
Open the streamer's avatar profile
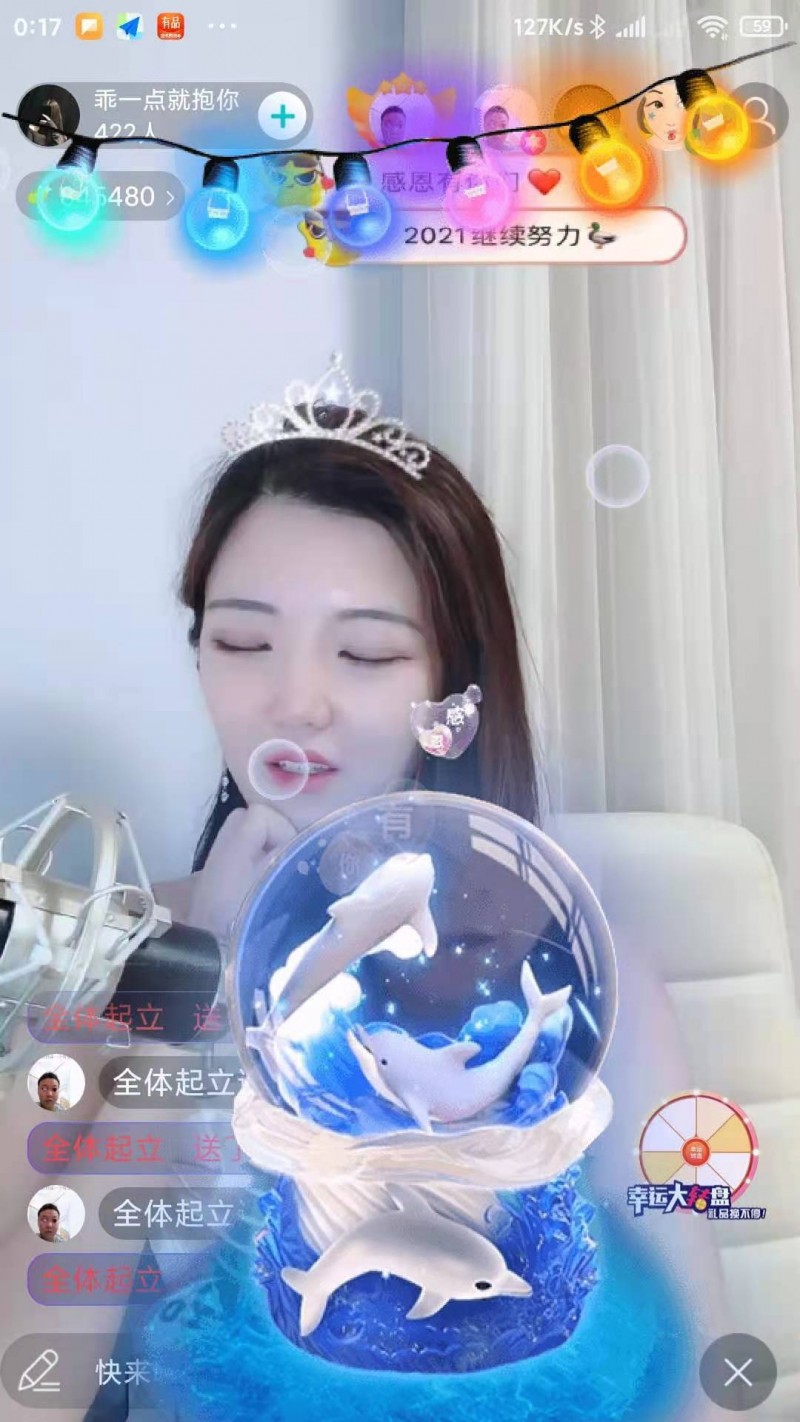point(49,115)
